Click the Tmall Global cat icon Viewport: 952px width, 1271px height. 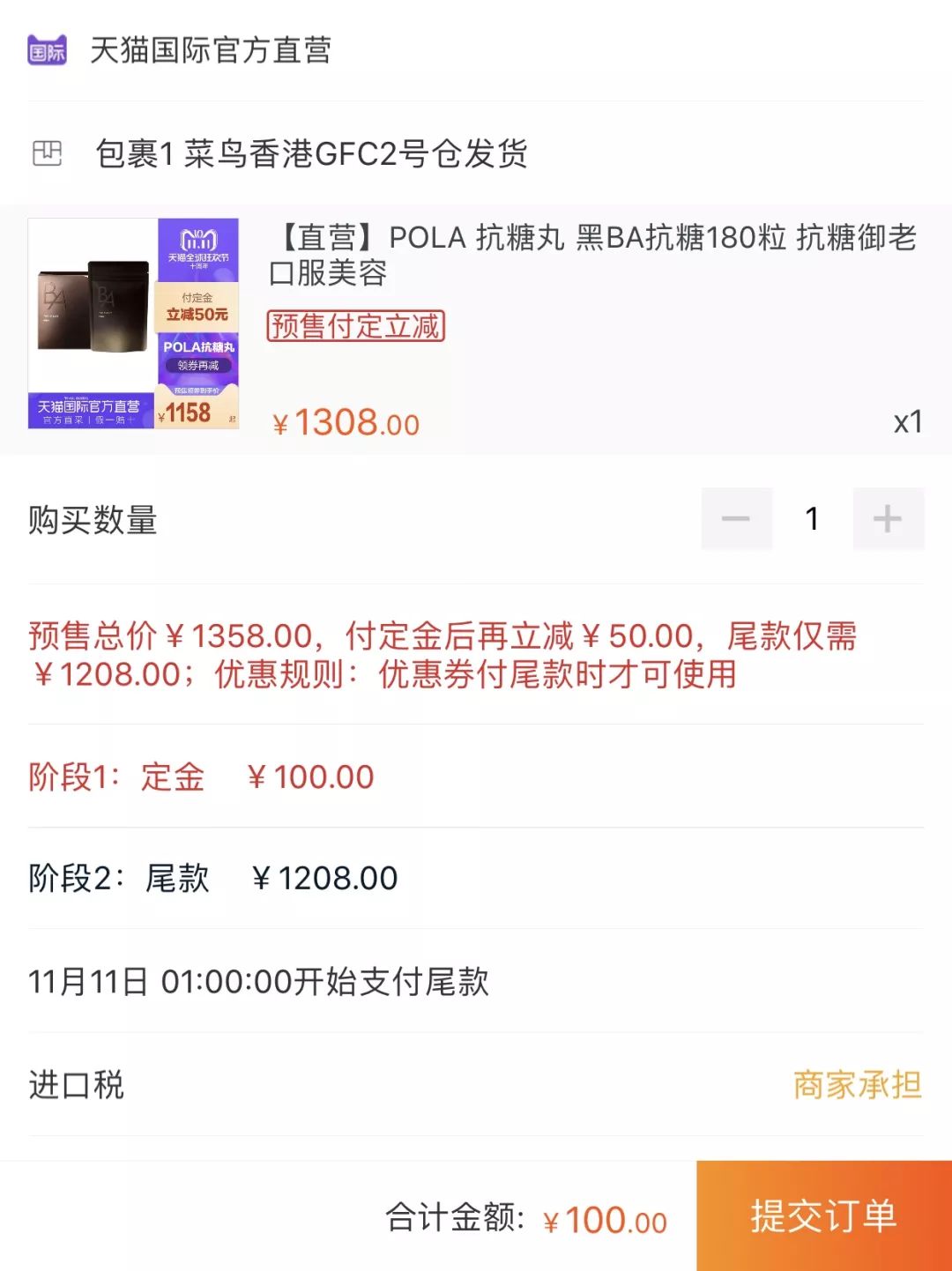[x=48, y=49]
